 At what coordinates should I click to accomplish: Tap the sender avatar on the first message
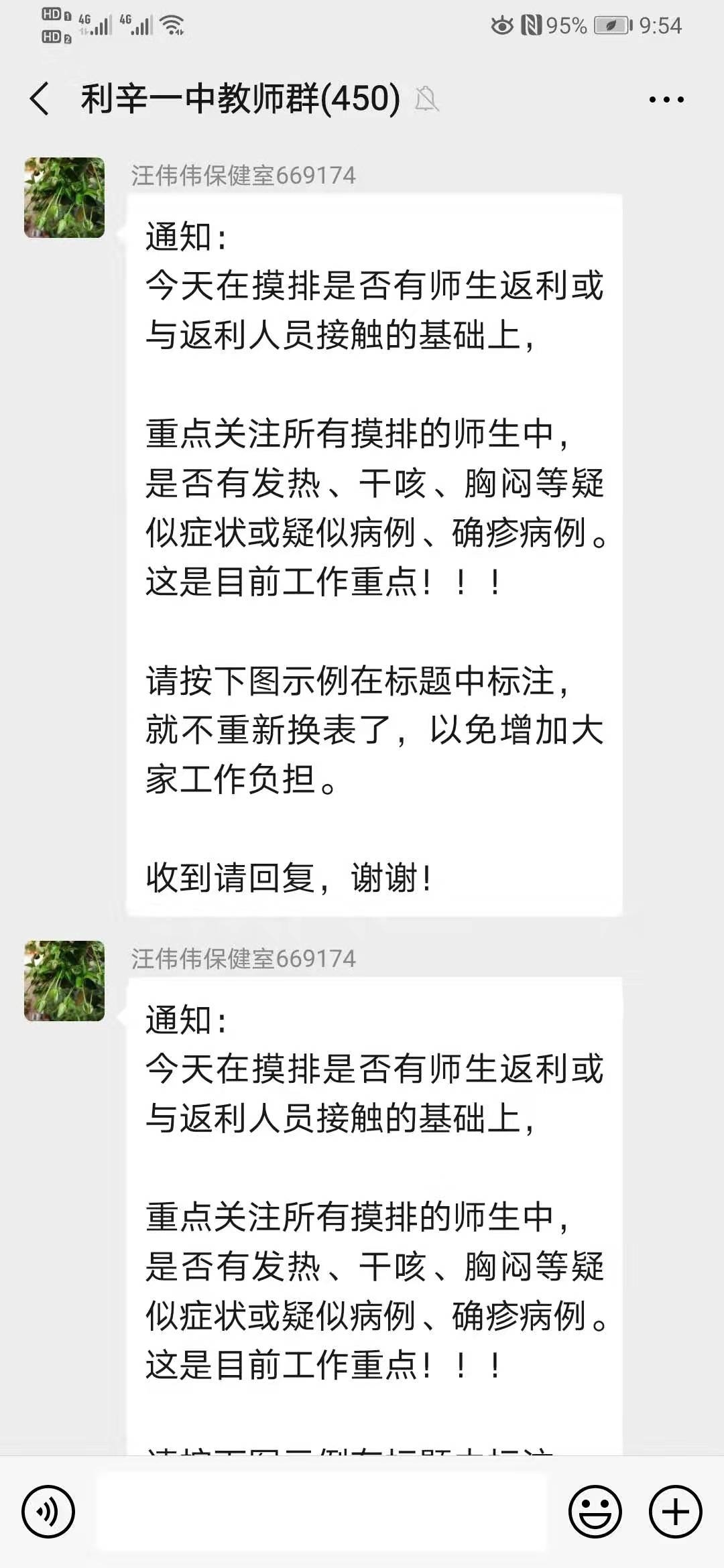(x=64, y=198)
